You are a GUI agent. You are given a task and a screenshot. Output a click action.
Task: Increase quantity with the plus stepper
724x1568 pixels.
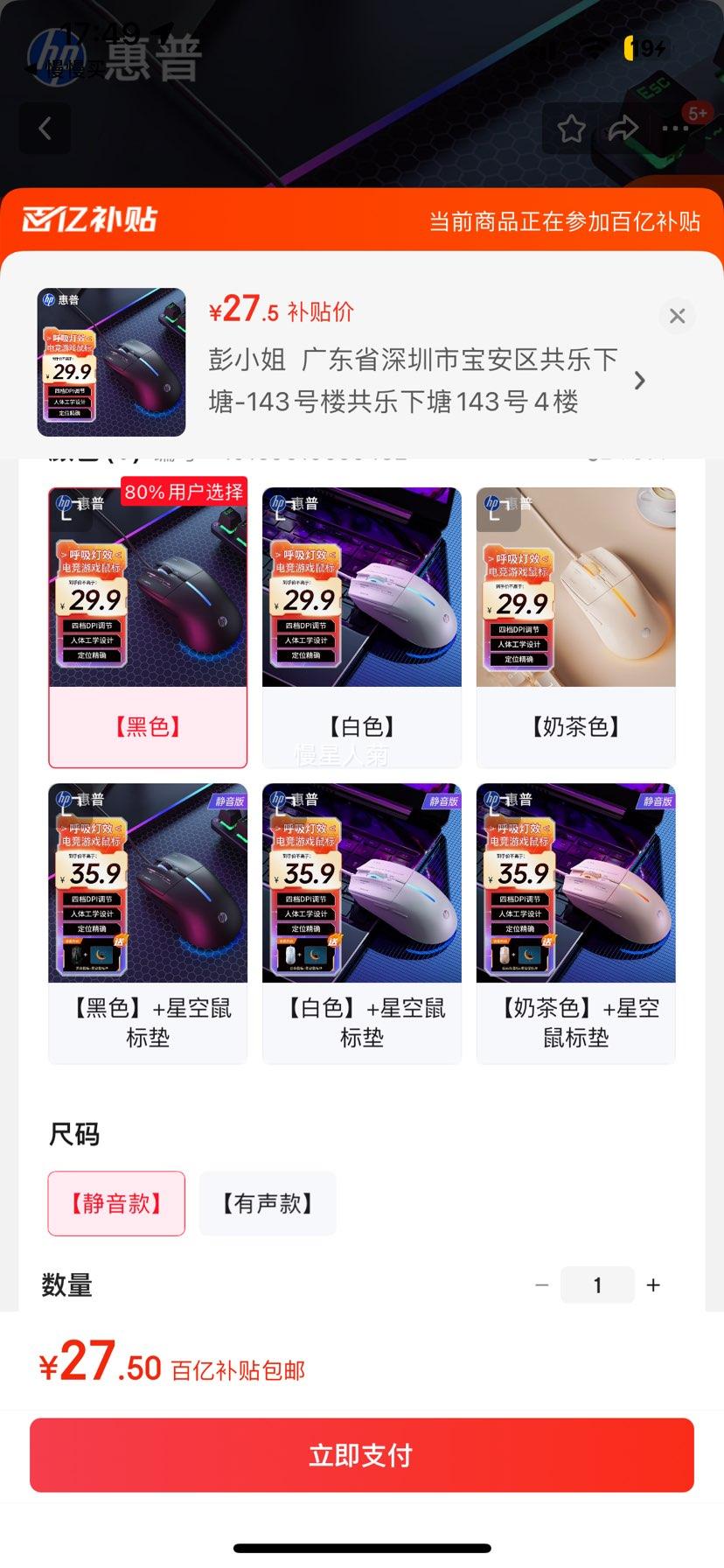[653, 1284]
